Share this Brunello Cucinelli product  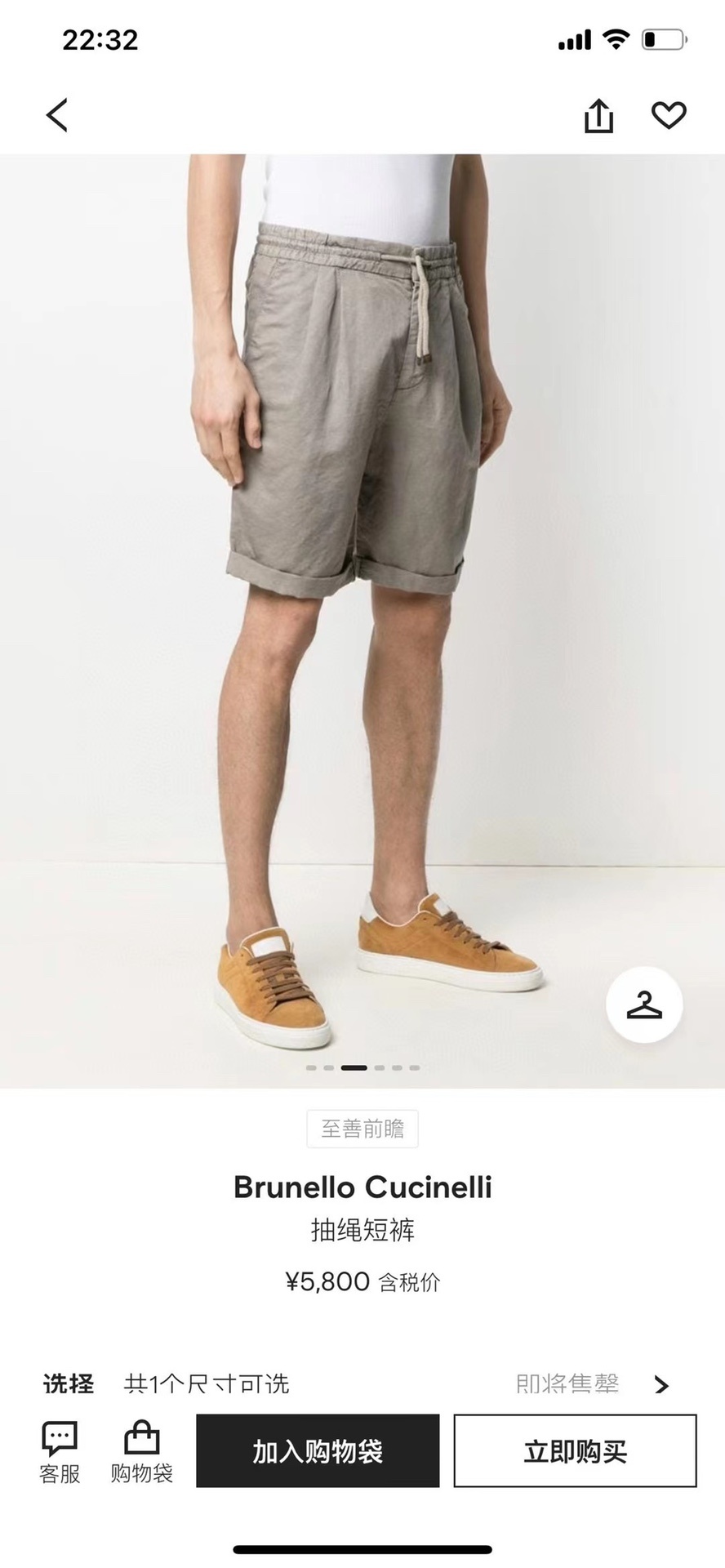click(x=598, y=115)
